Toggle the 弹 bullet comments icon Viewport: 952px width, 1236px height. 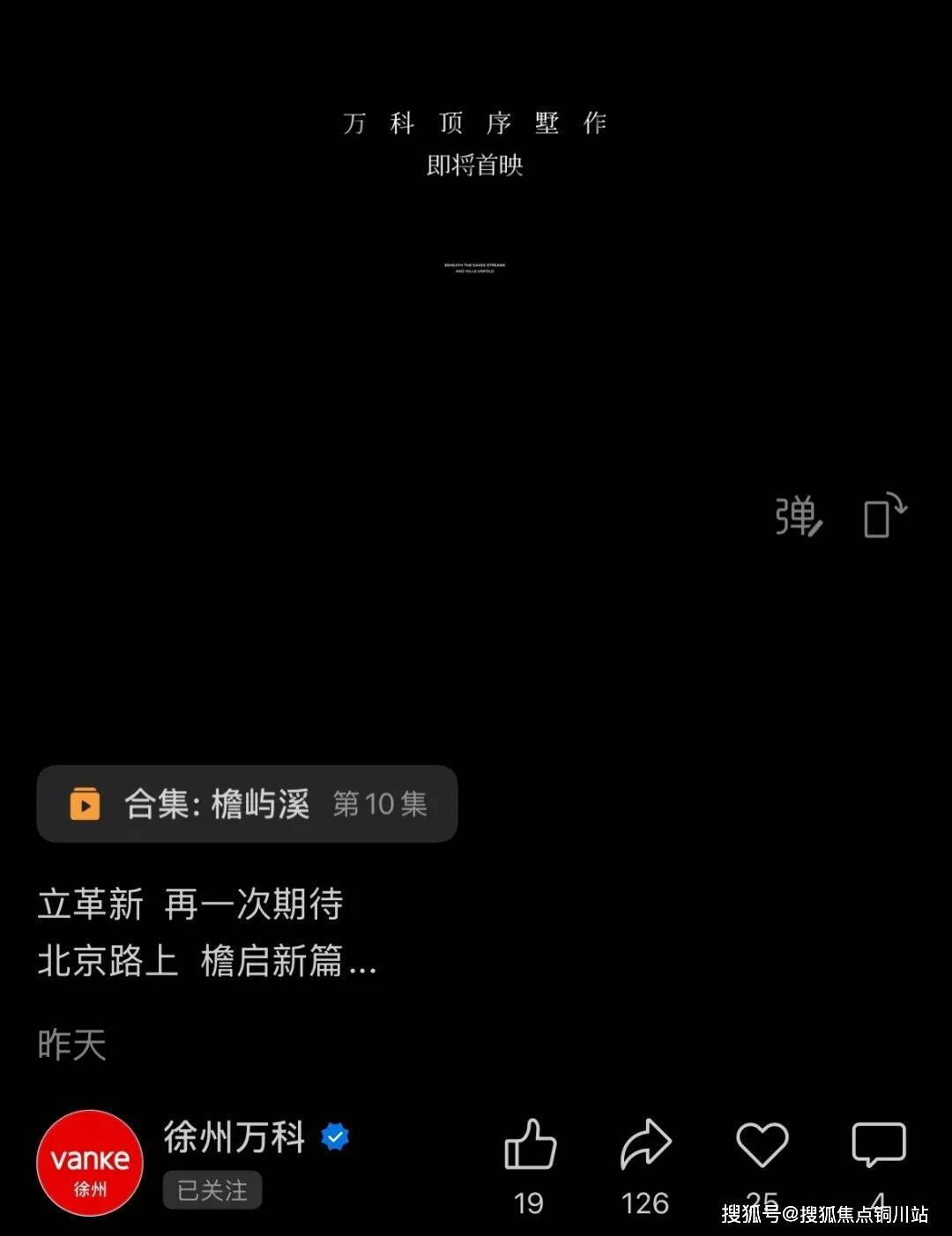[799, 517]
